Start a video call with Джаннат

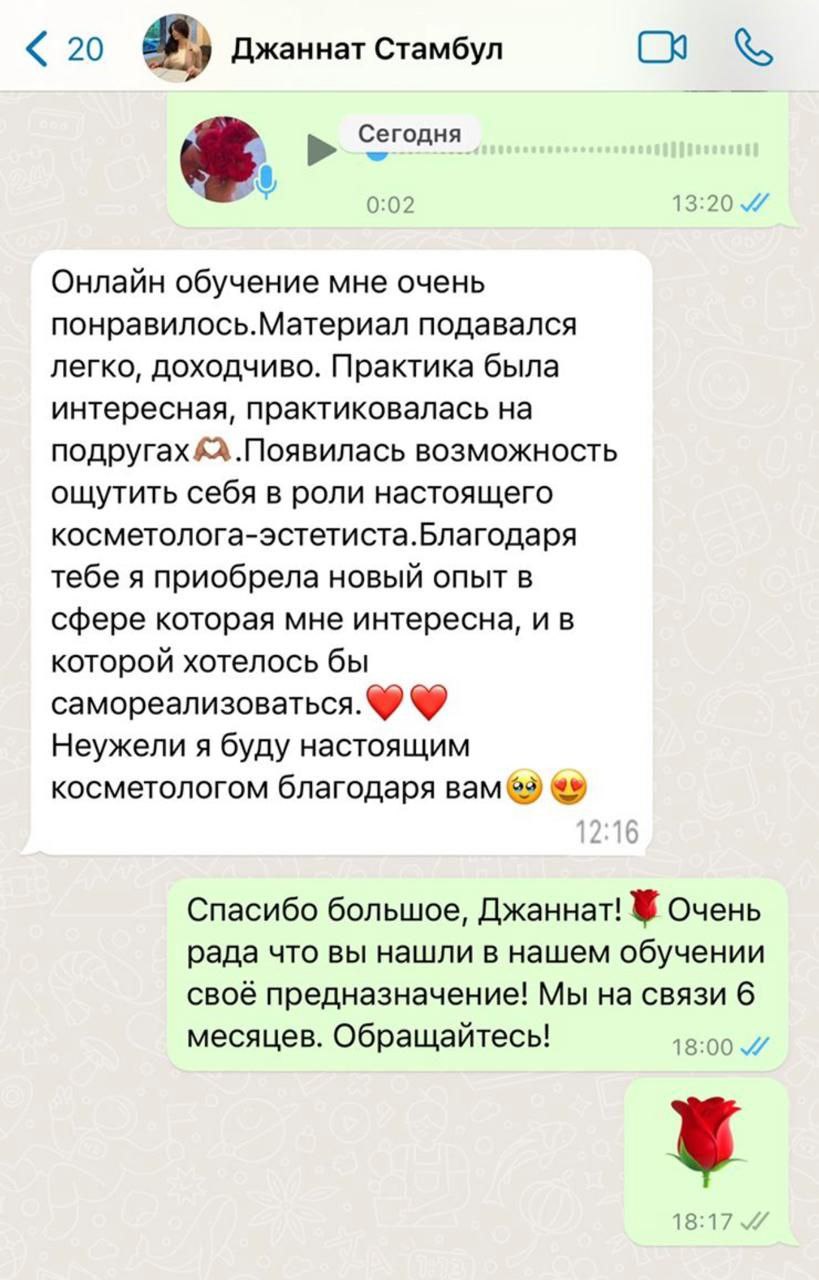click(x=662, y=47)
